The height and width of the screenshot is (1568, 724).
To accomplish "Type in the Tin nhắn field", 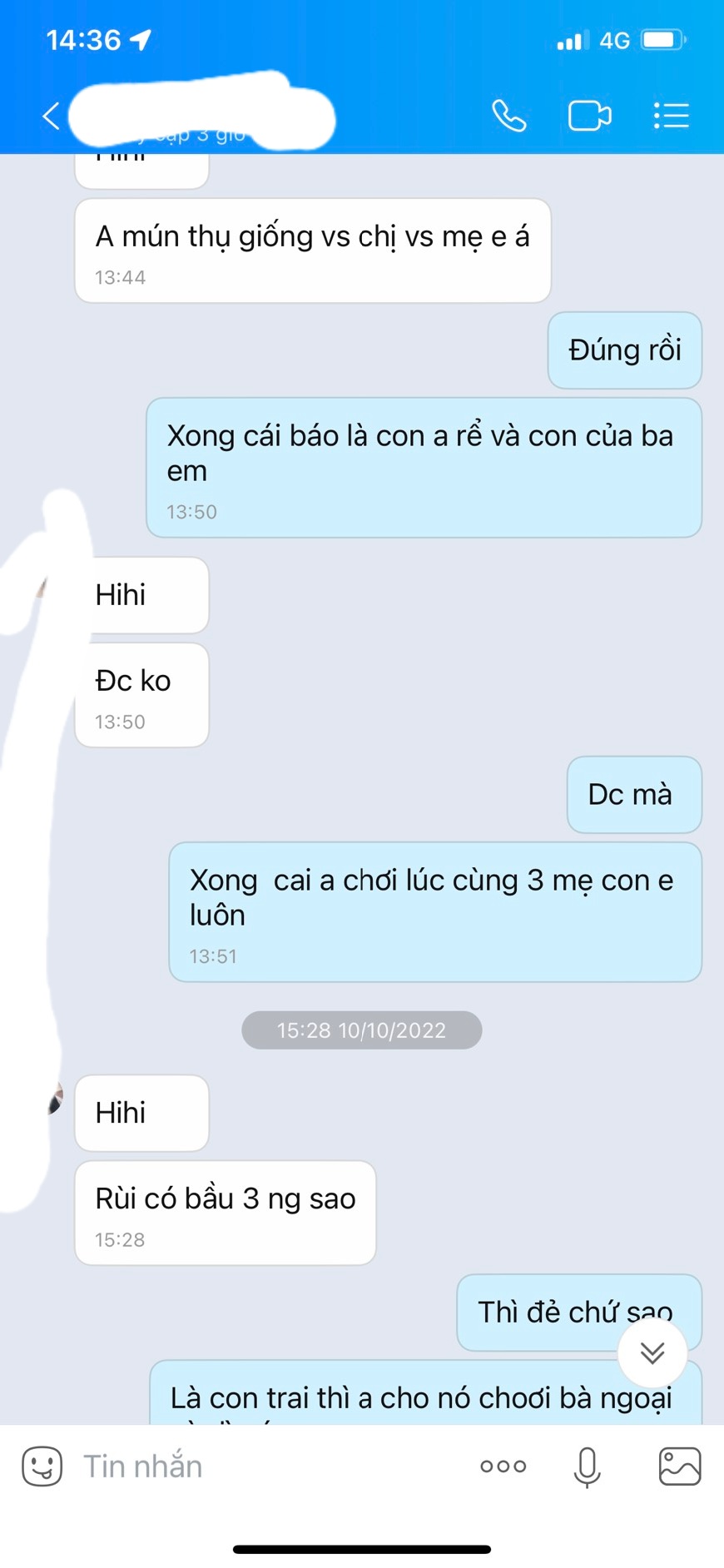I will point(266,1466).
